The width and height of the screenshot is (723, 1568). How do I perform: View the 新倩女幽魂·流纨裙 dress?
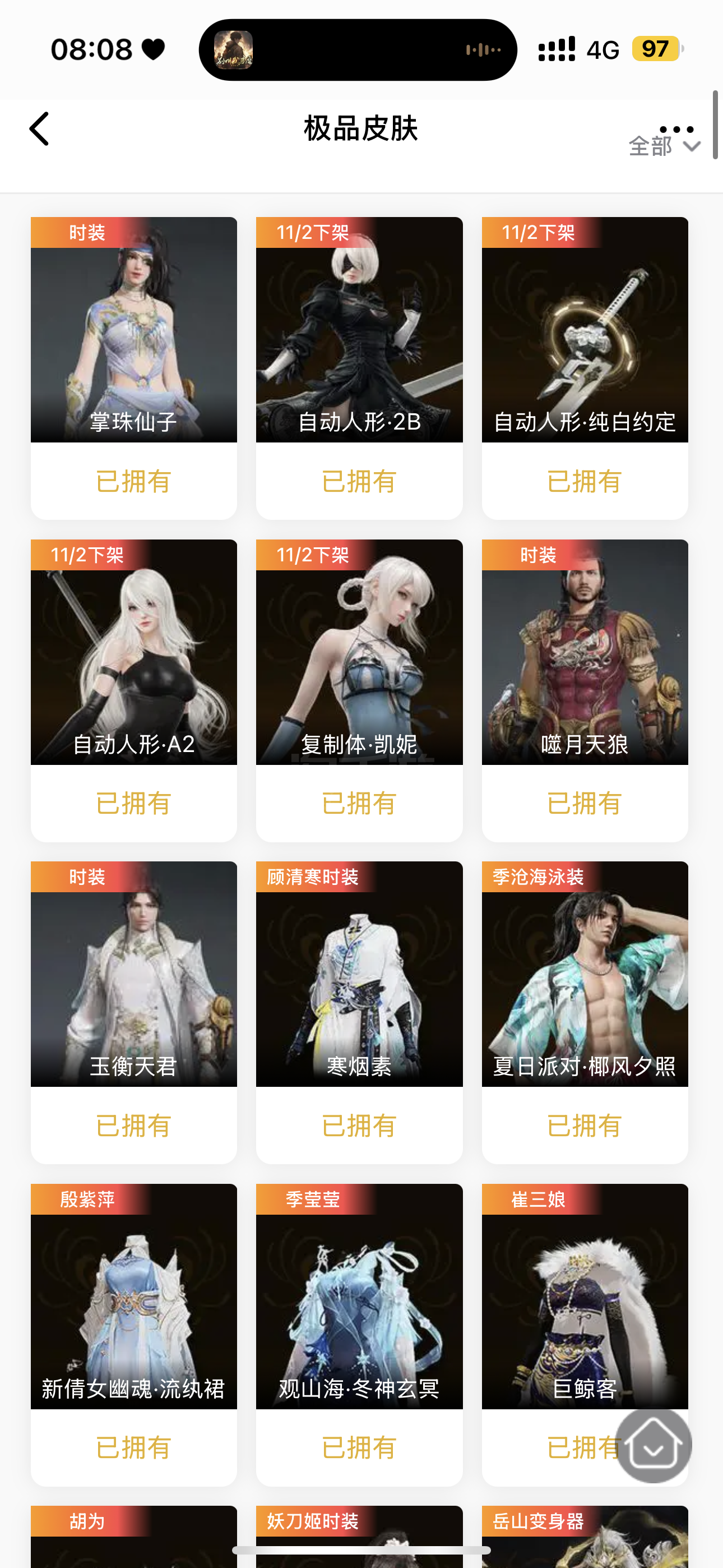click(x=134, y=1297)
